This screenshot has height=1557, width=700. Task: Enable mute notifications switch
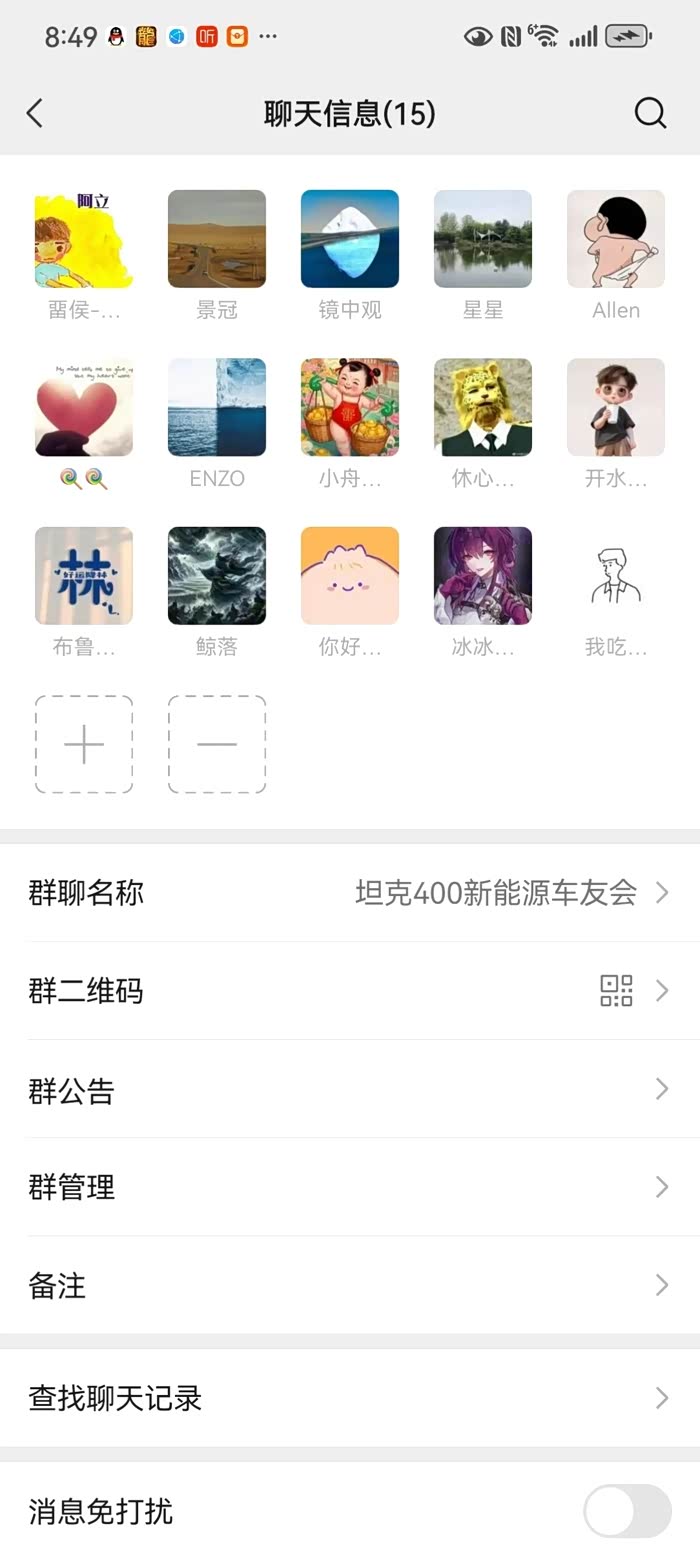point(627,1510)
